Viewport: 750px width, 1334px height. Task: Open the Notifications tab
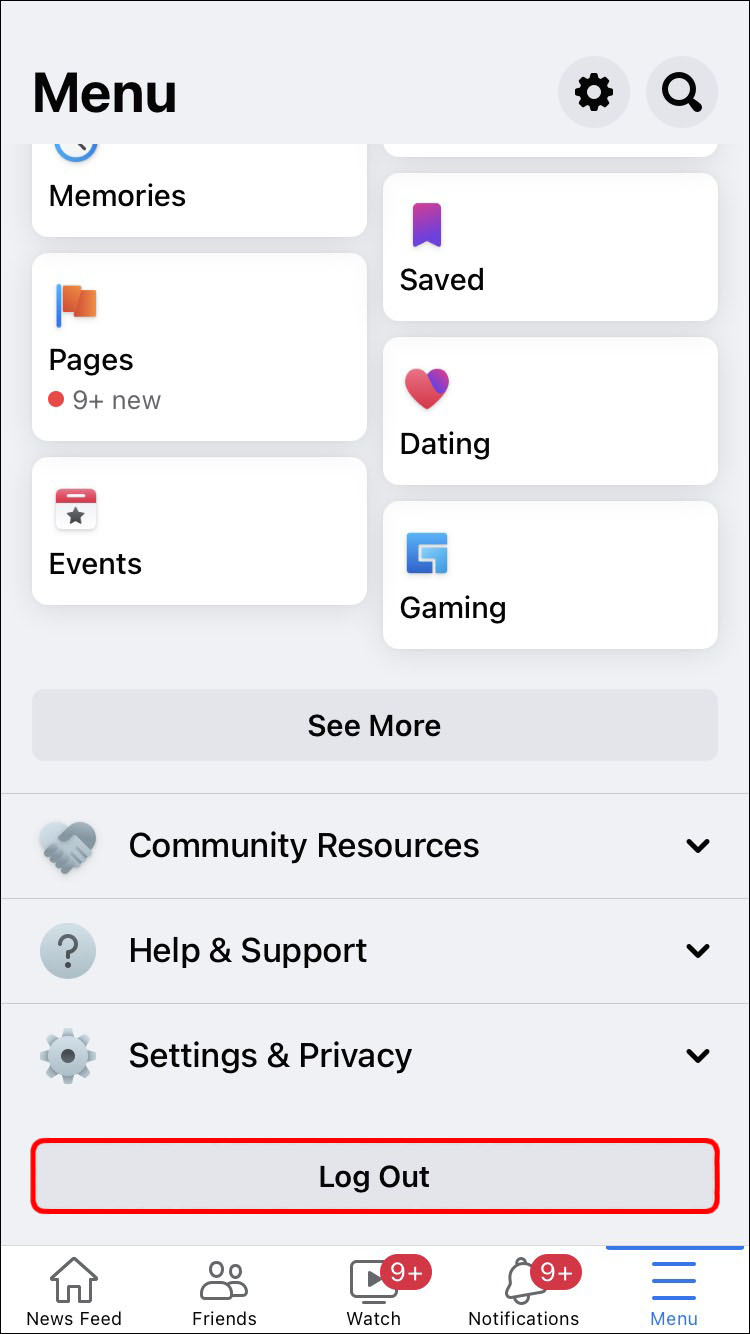point(524,1292)
